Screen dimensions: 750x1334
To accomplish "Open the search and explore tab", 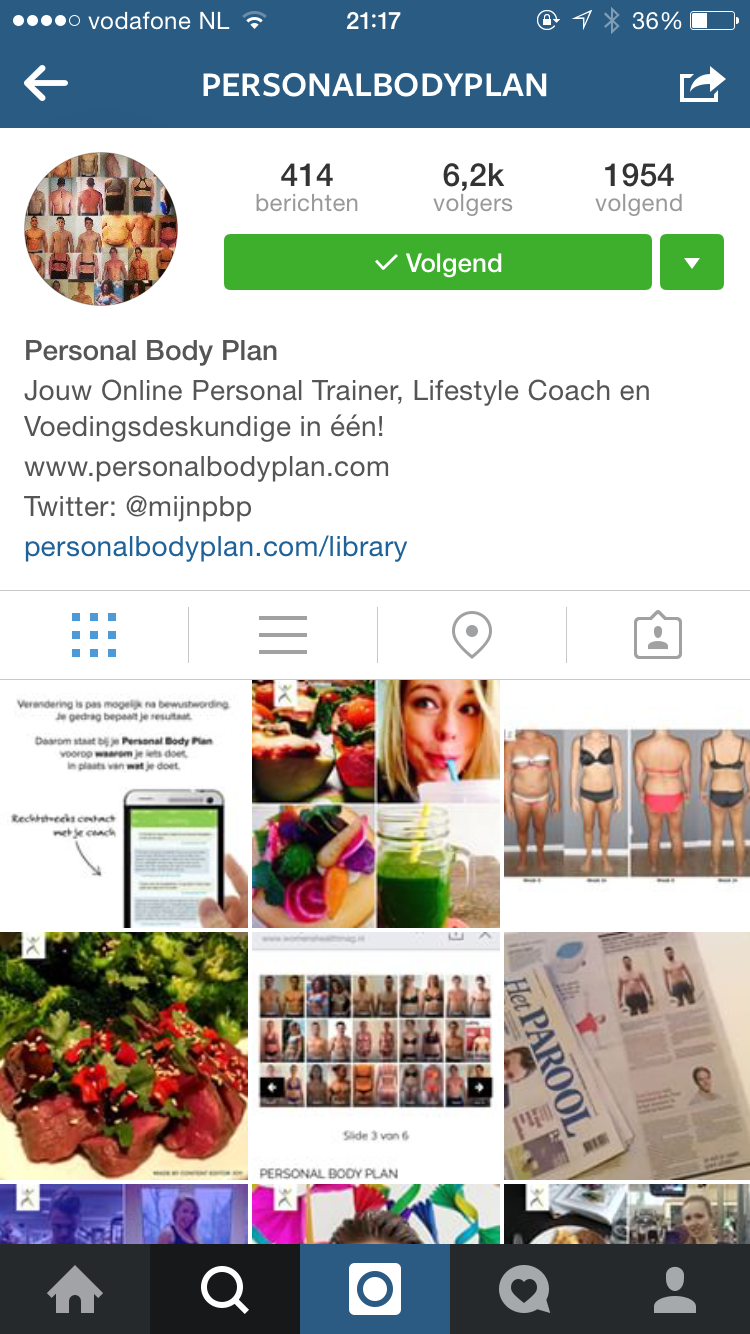I will (x=225, y=1290).
